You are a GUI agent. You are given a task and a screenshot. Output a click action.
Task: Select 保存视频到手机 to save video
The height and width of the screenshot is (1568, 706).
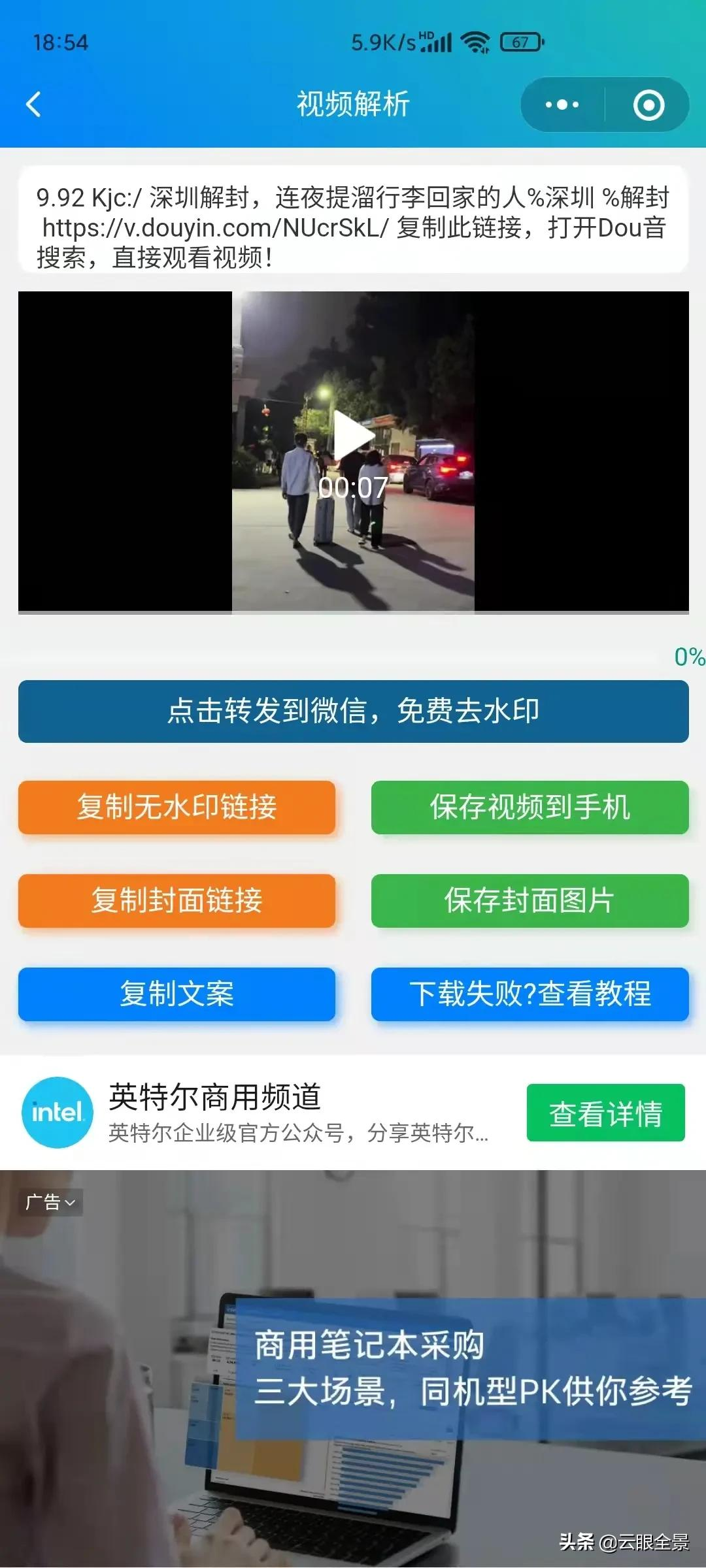coord(529,807)
